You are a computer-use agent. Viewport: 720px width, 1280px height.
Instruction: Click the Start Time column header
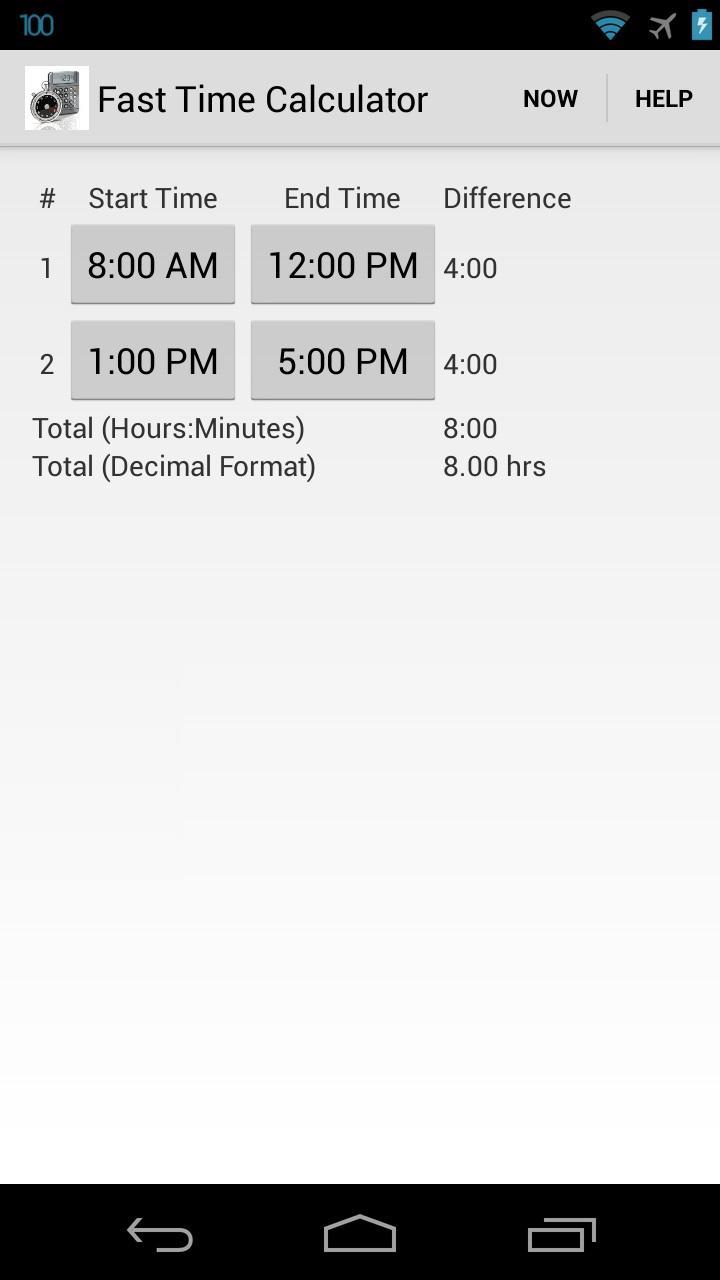[152, 197]
